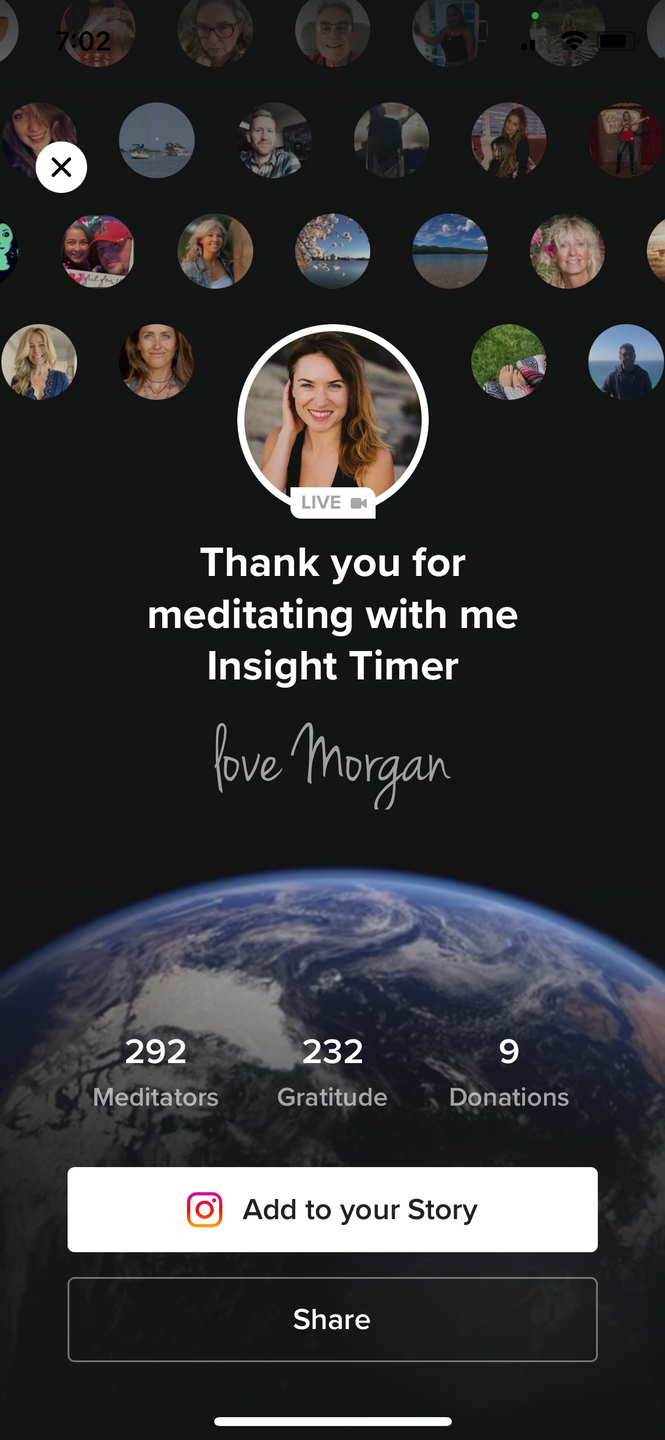Tap the Share button
Image resolution: width=665 pixels, height=1440 pixels.
coord(332,1319)
